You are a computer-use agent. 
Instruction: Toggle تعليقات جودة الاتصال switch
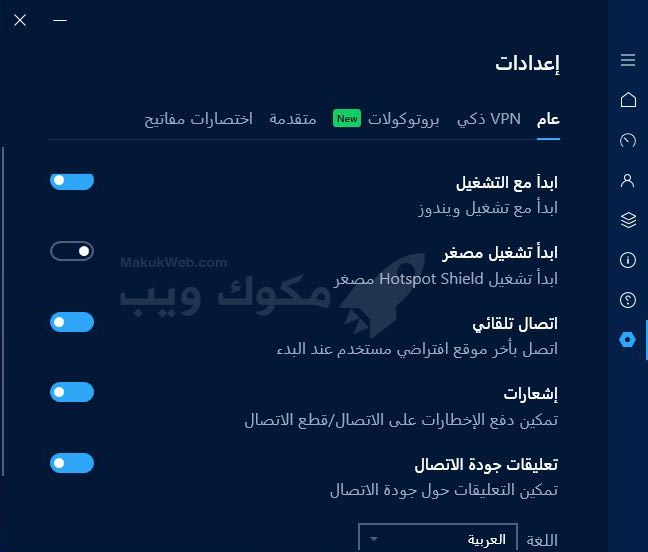click(72, 463)
